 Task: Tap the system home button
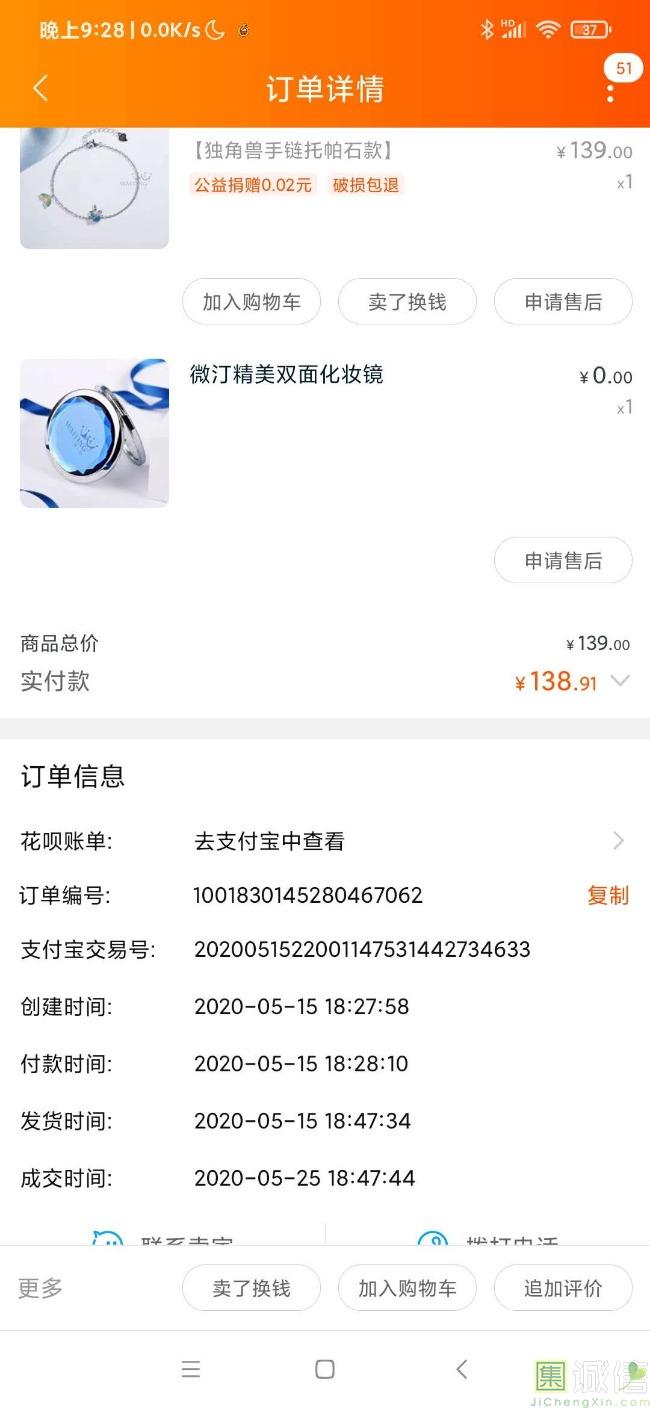(x=325, y=1370)
